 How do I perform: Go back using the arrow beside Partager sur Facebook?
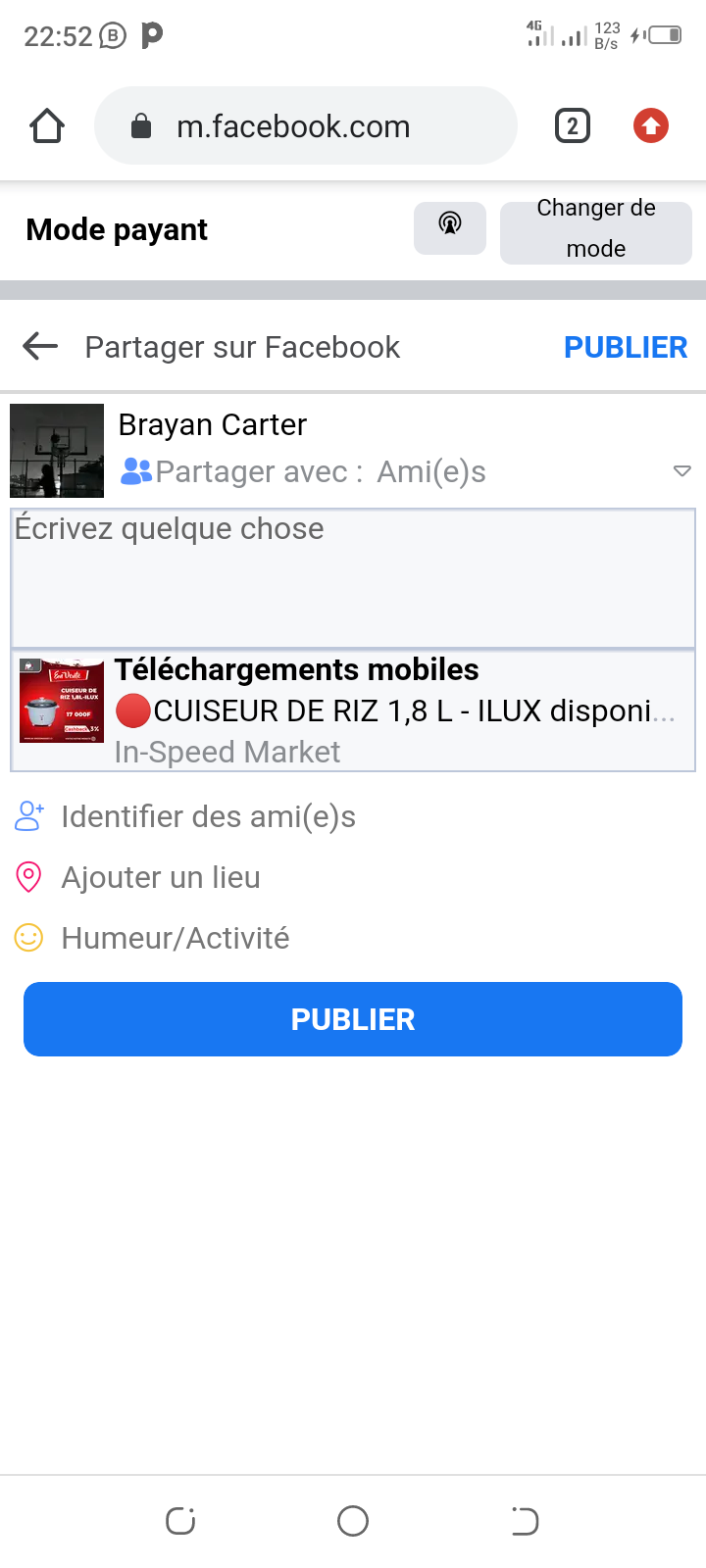point(40,346)
